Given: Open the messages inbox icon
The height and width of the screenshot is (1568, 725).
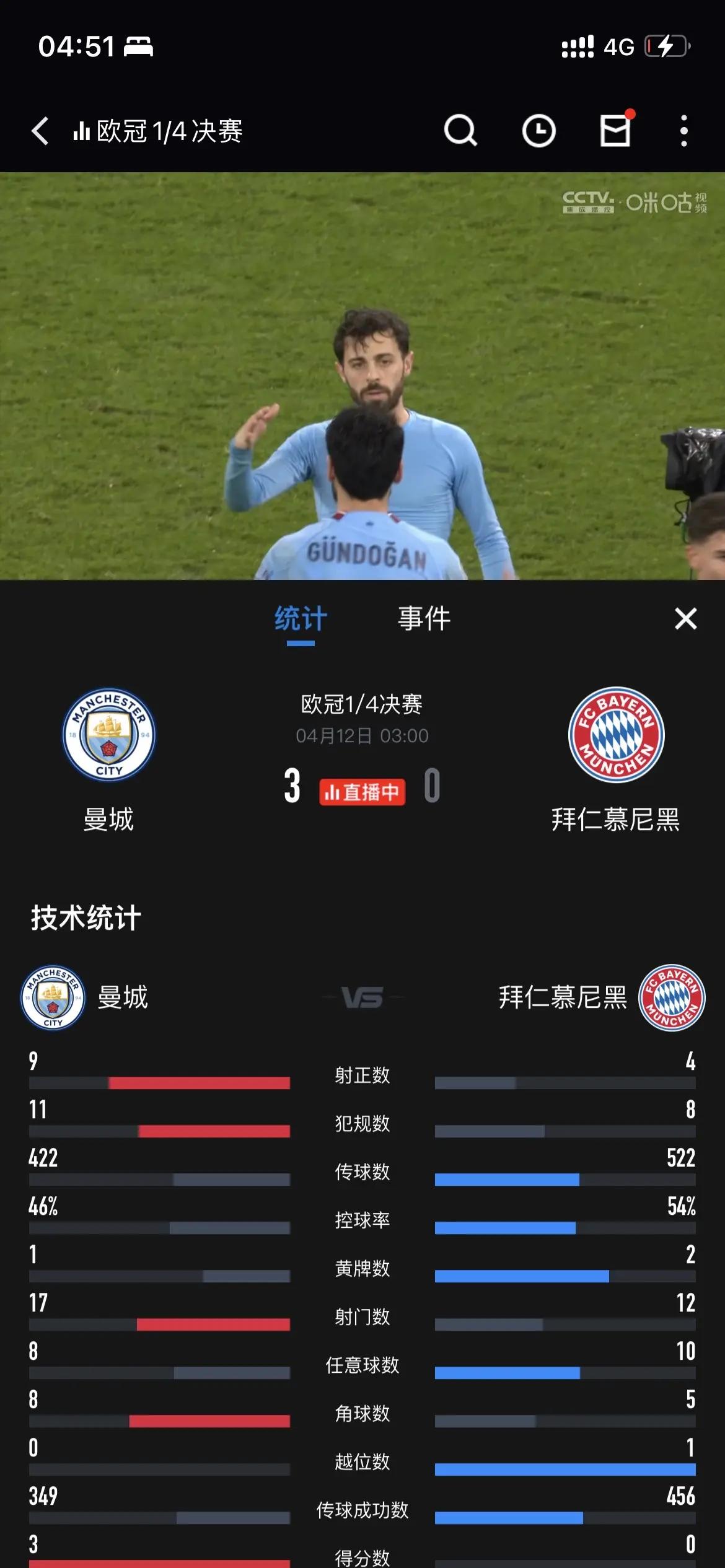Looking at the screenshot, I should pos(615,131).
